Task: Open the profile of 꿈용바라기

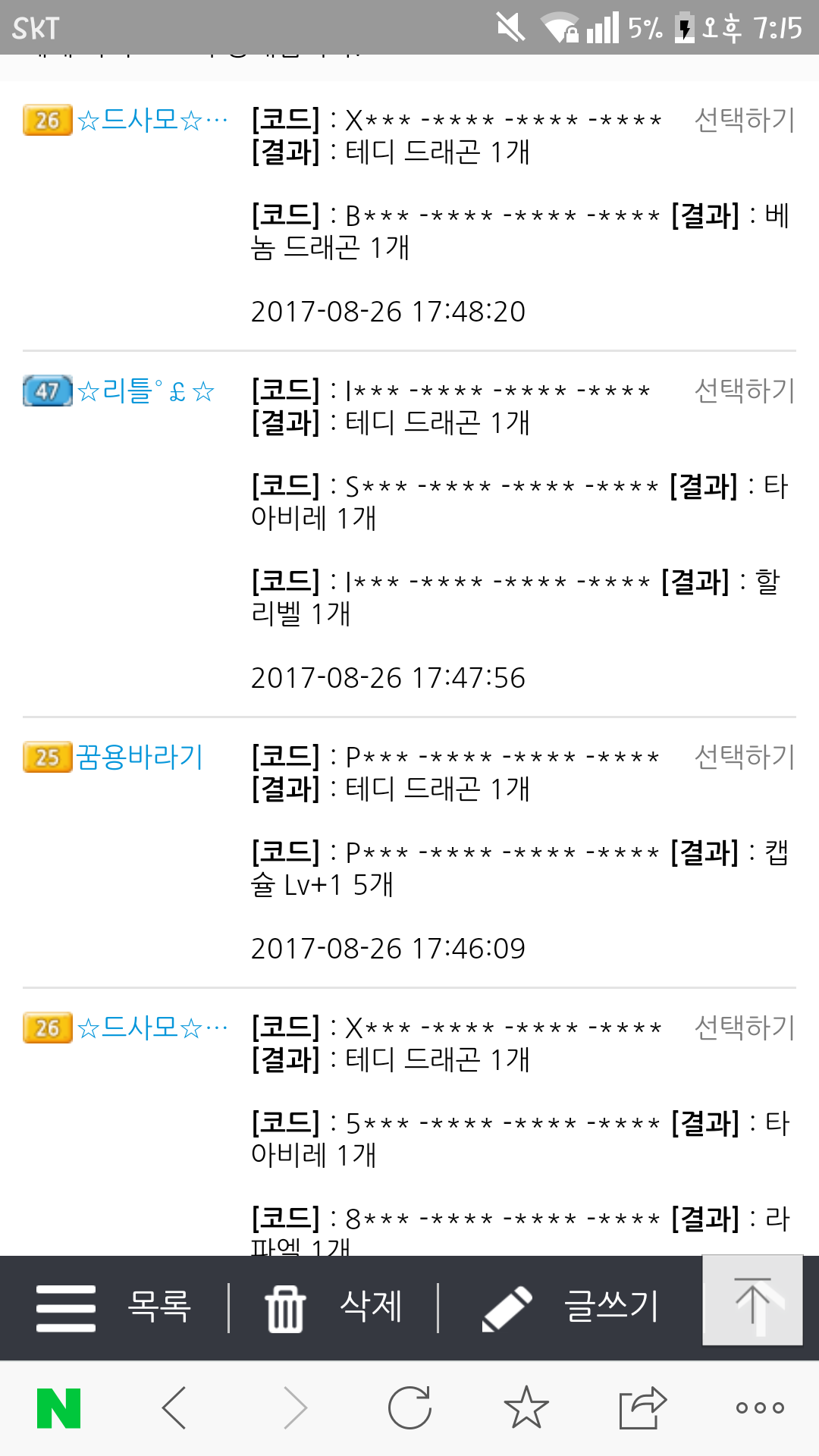Action: (140, 757)
